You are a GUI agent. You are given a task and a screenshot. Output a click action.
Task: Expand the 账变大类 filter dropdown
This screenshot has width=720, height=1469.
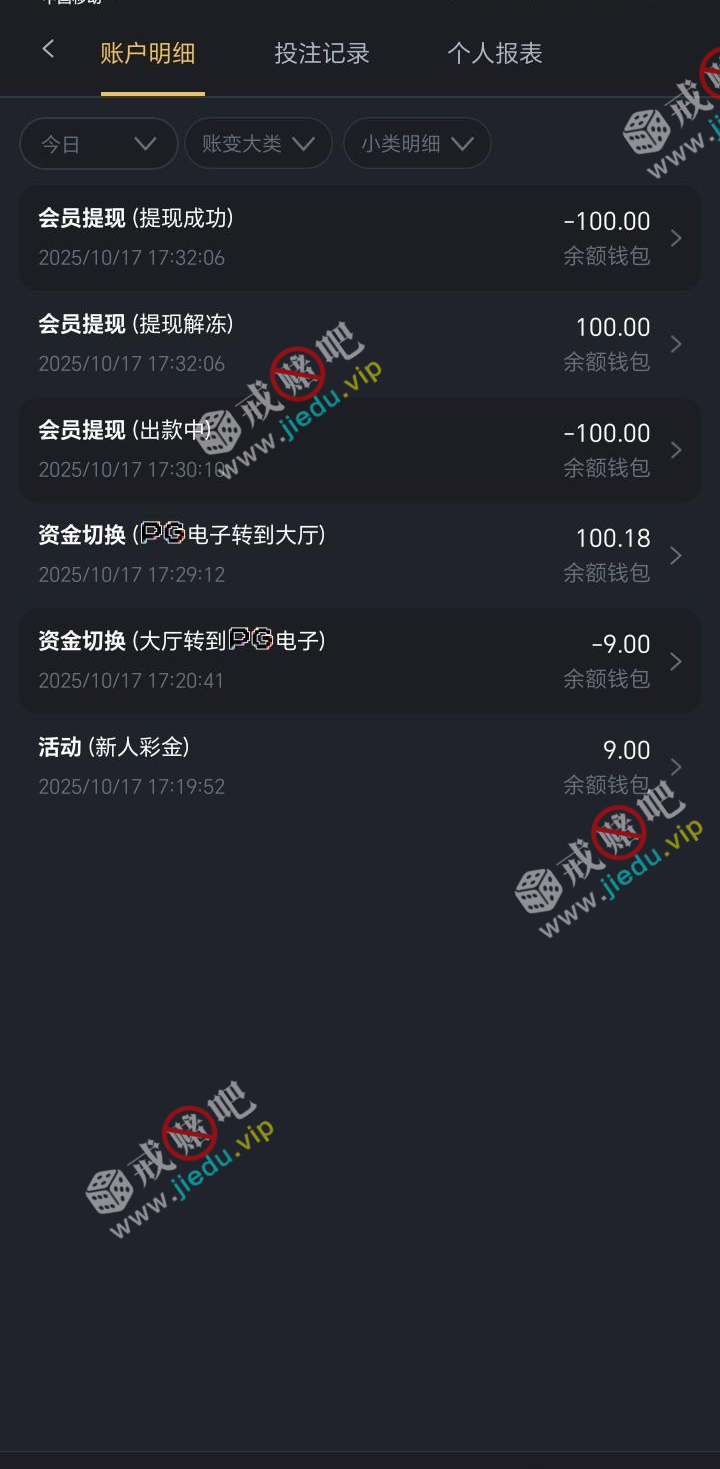(258, 144)
